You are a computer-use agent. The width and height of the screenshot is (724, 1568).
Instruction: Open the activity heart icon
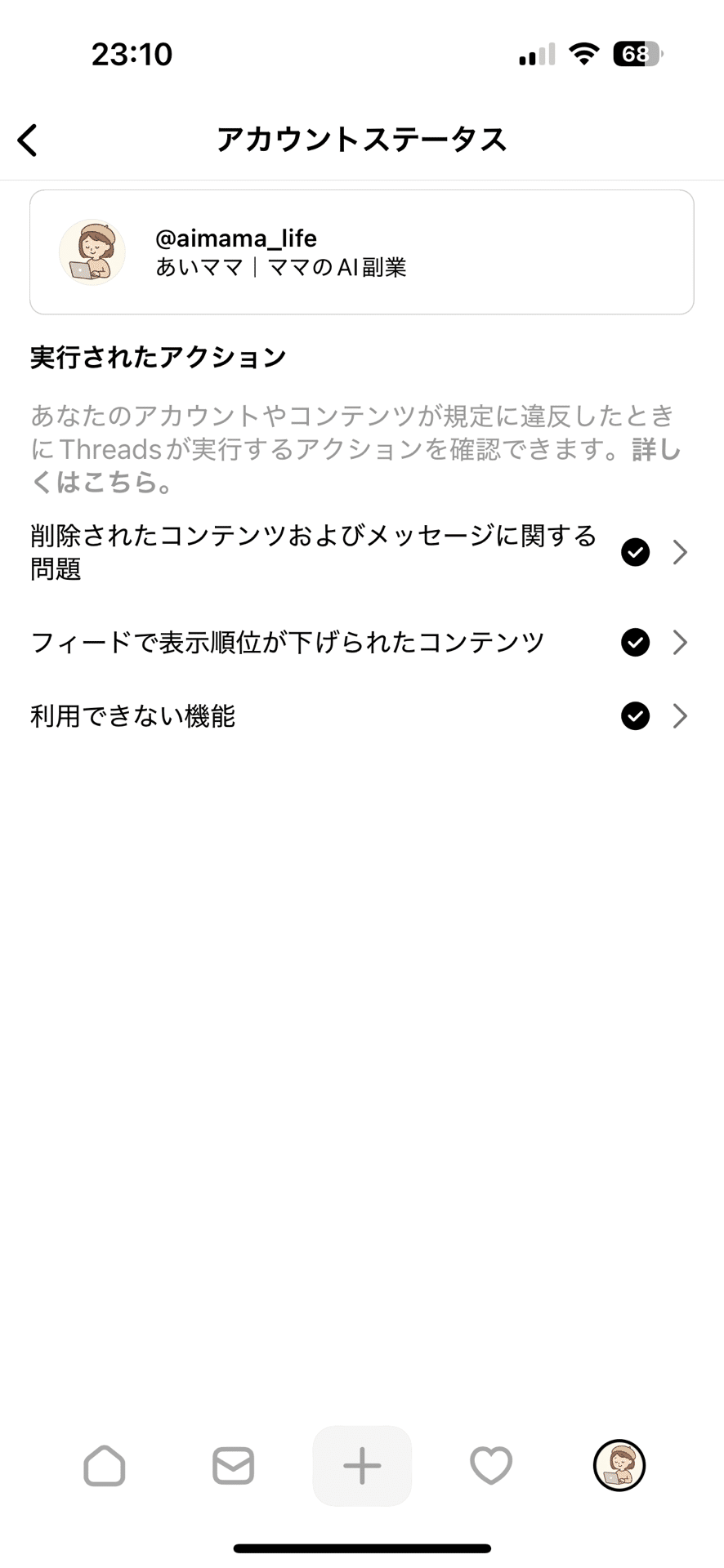pyautogui.click(x=490, y=1465)
